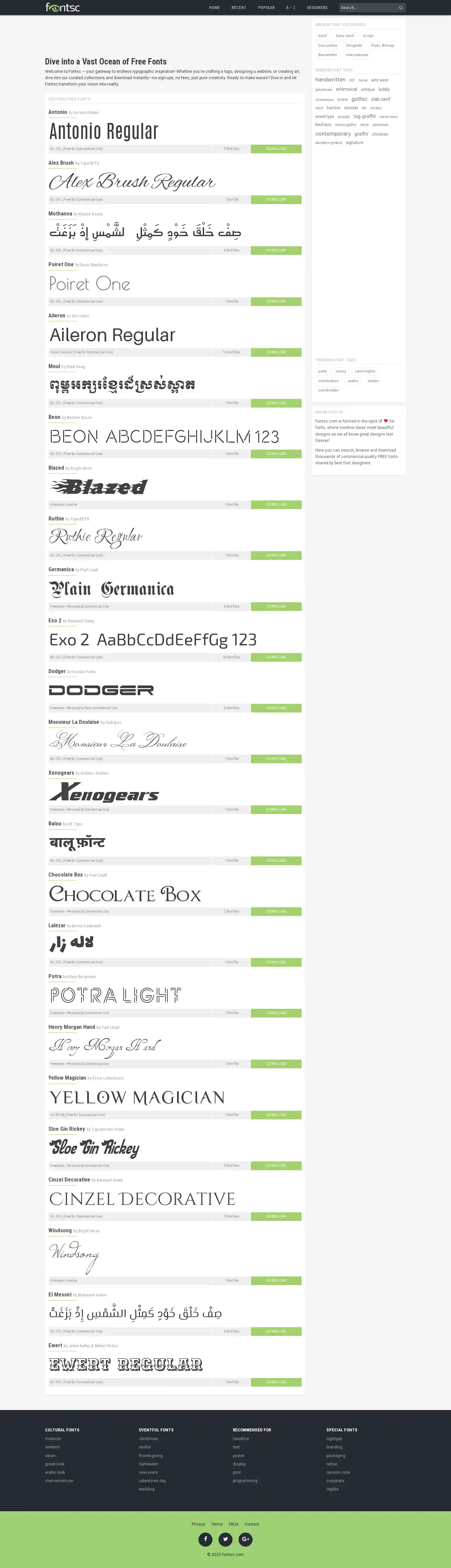Browse fonts A–Z
This screenshot has width=451, height=1568.
pyautogui.click(x=290, y=8)
